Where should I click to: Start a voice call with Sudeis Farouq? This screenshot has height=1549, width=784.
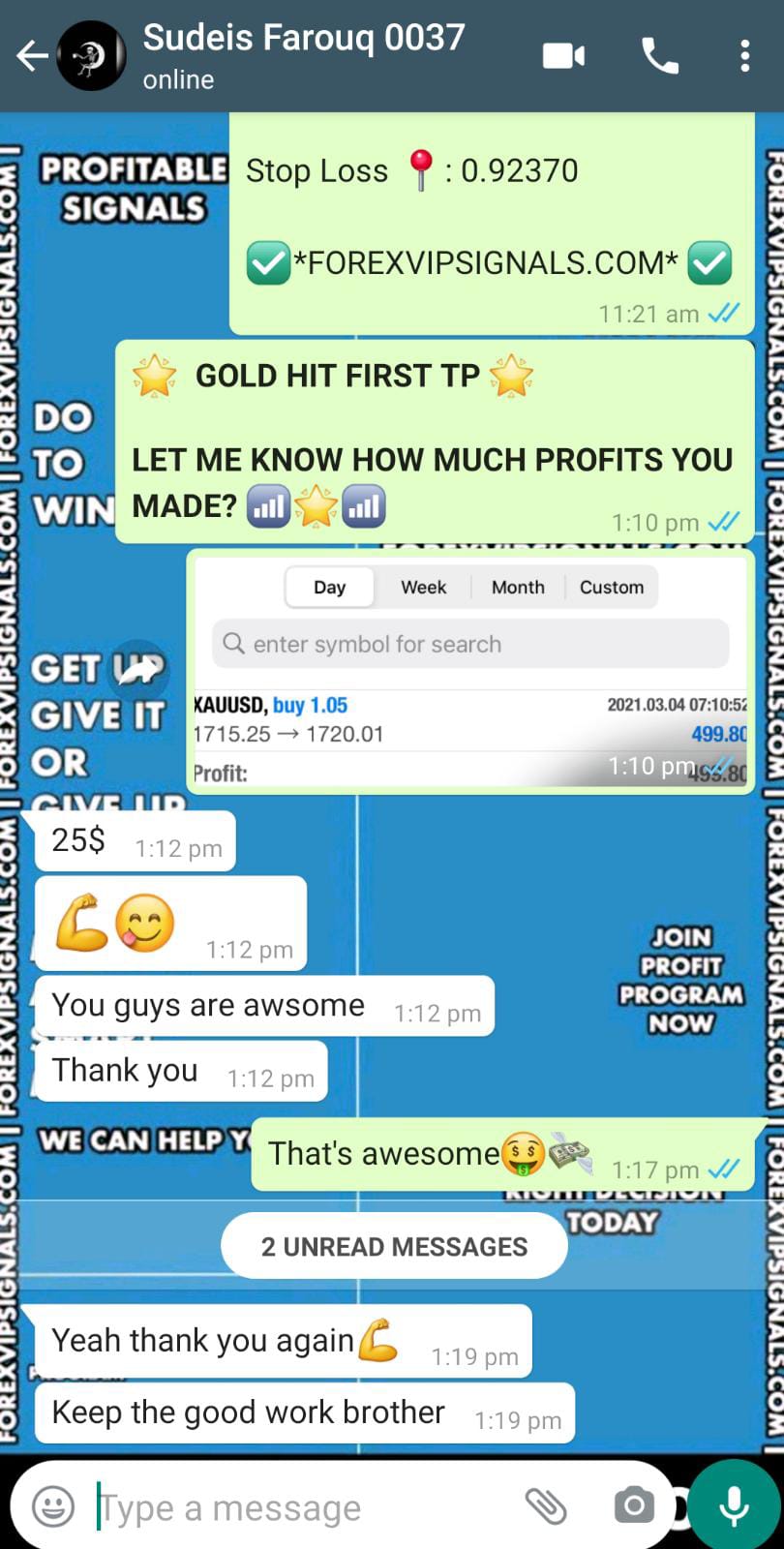[660, 56]
